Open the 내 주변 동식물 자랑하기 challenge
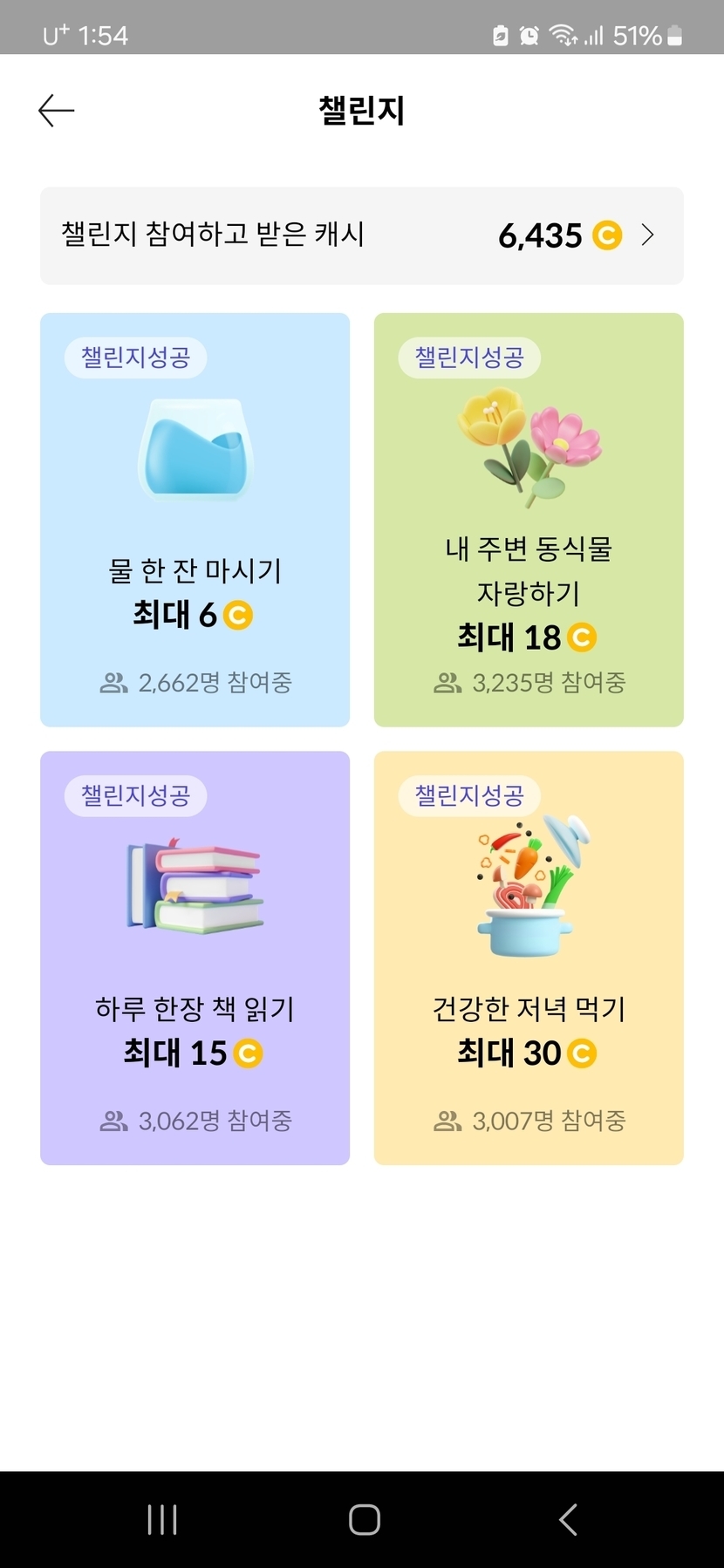 pos(529,520)
